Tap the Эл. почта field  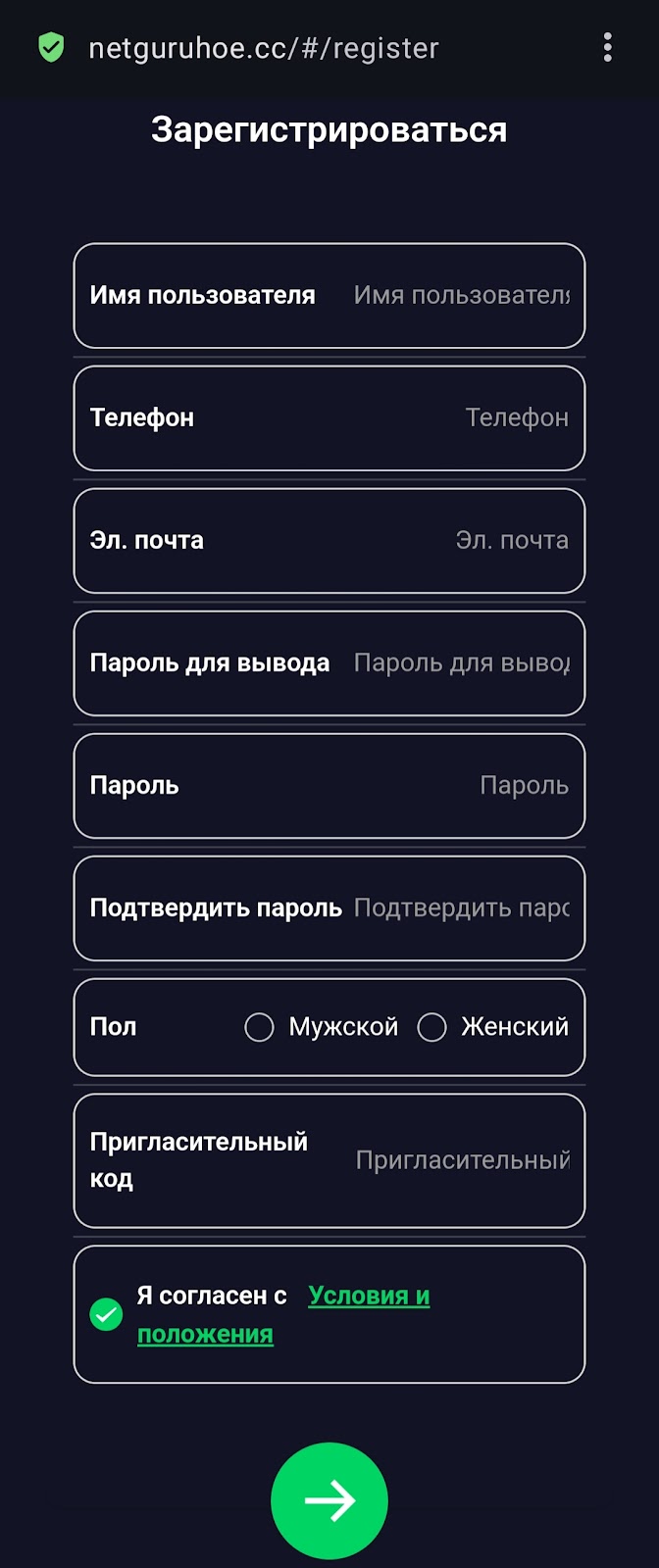pyautogui.click(x=461, y=540)
